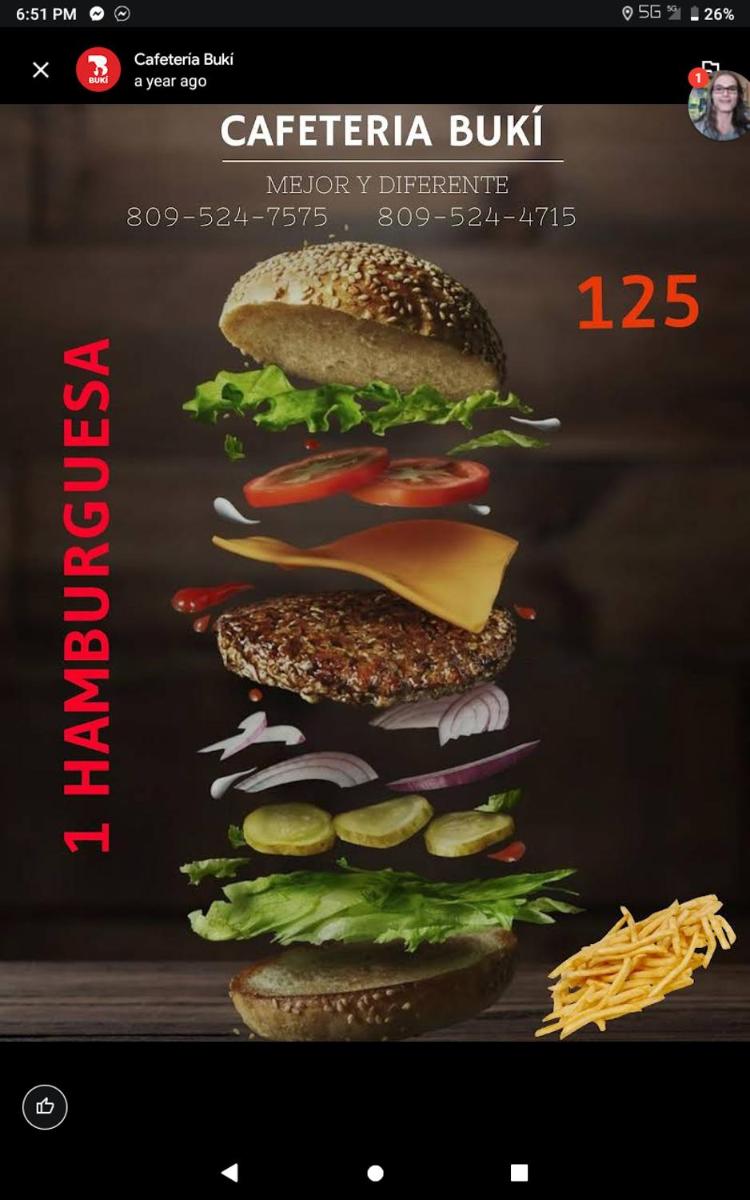
Task: Go back using system back button
Action: click(x=230, y=1172)
